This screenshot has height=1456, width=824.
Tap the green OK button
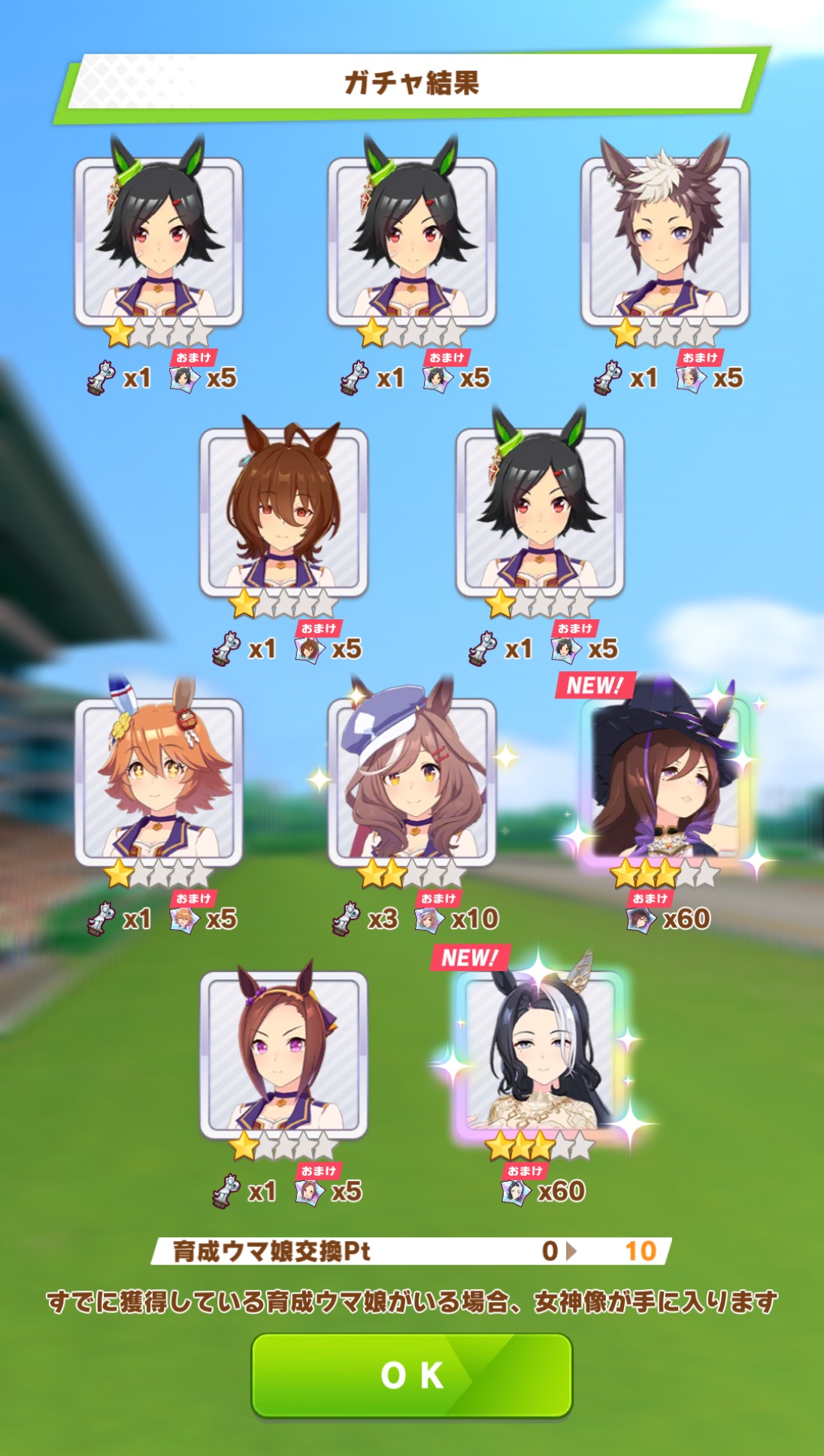412,1376
